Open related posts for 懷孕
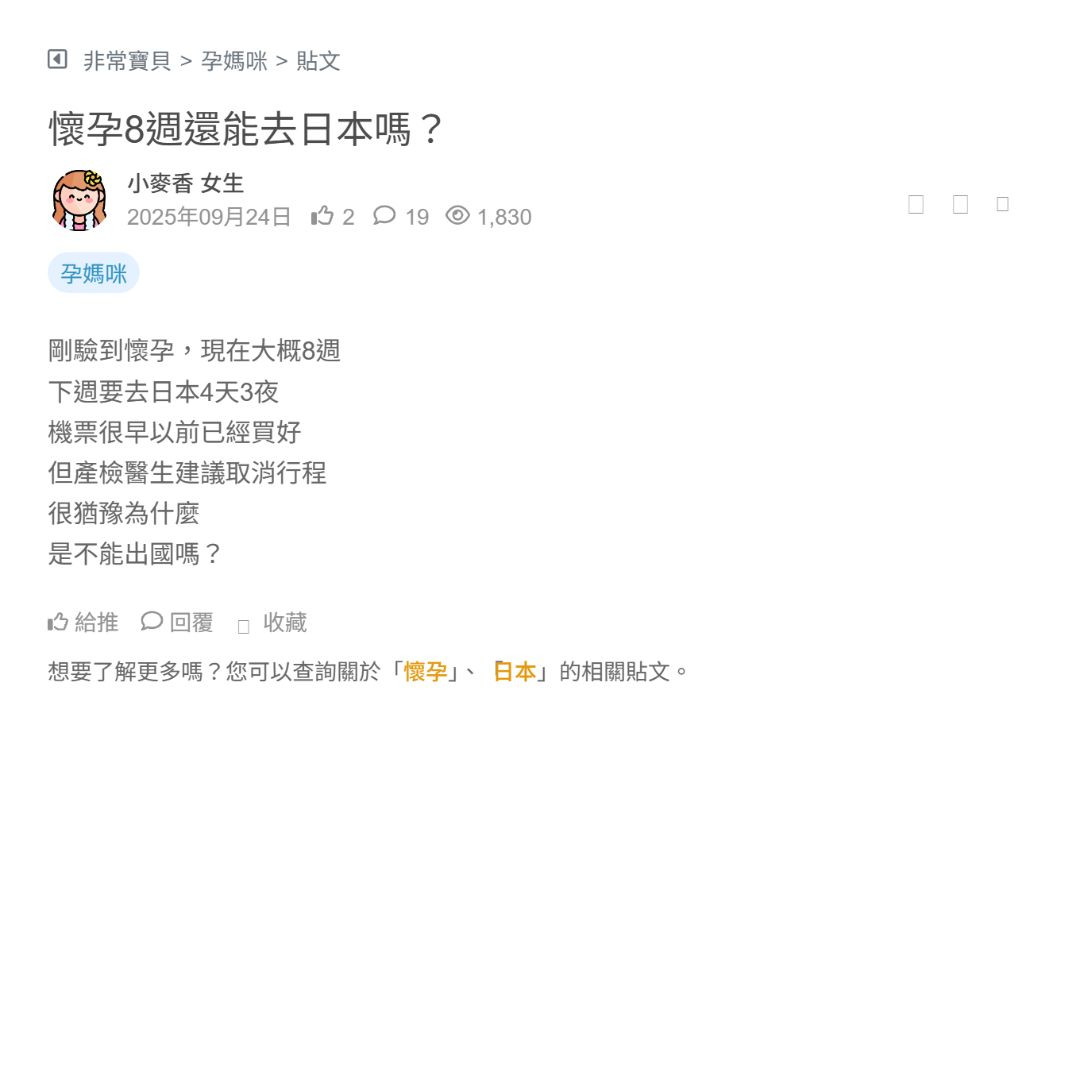The image size is (1080, 1080). point(425,672)
